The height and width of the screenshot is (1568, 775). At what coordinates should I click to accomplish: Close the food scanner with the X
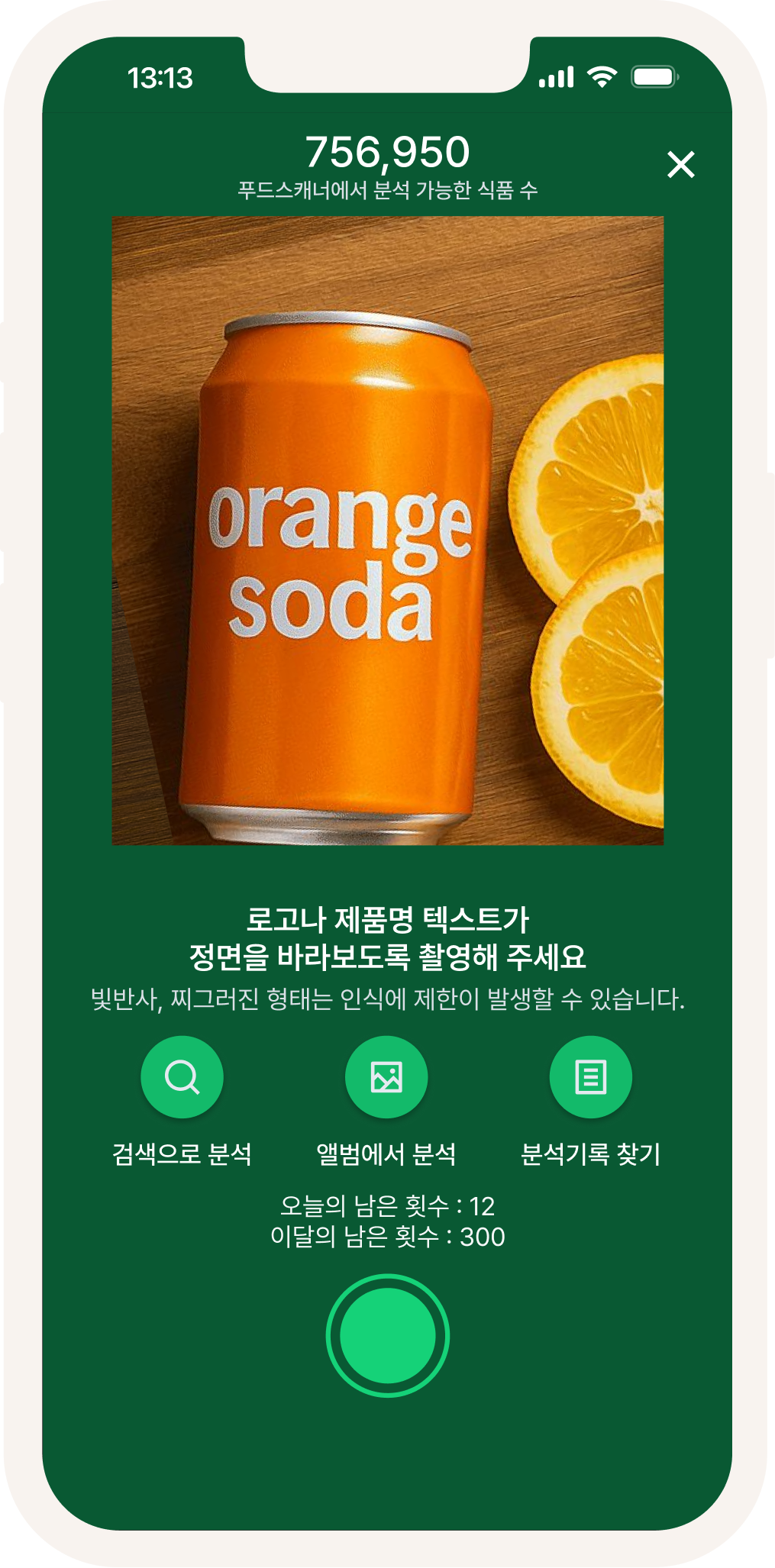coord(680,164)
